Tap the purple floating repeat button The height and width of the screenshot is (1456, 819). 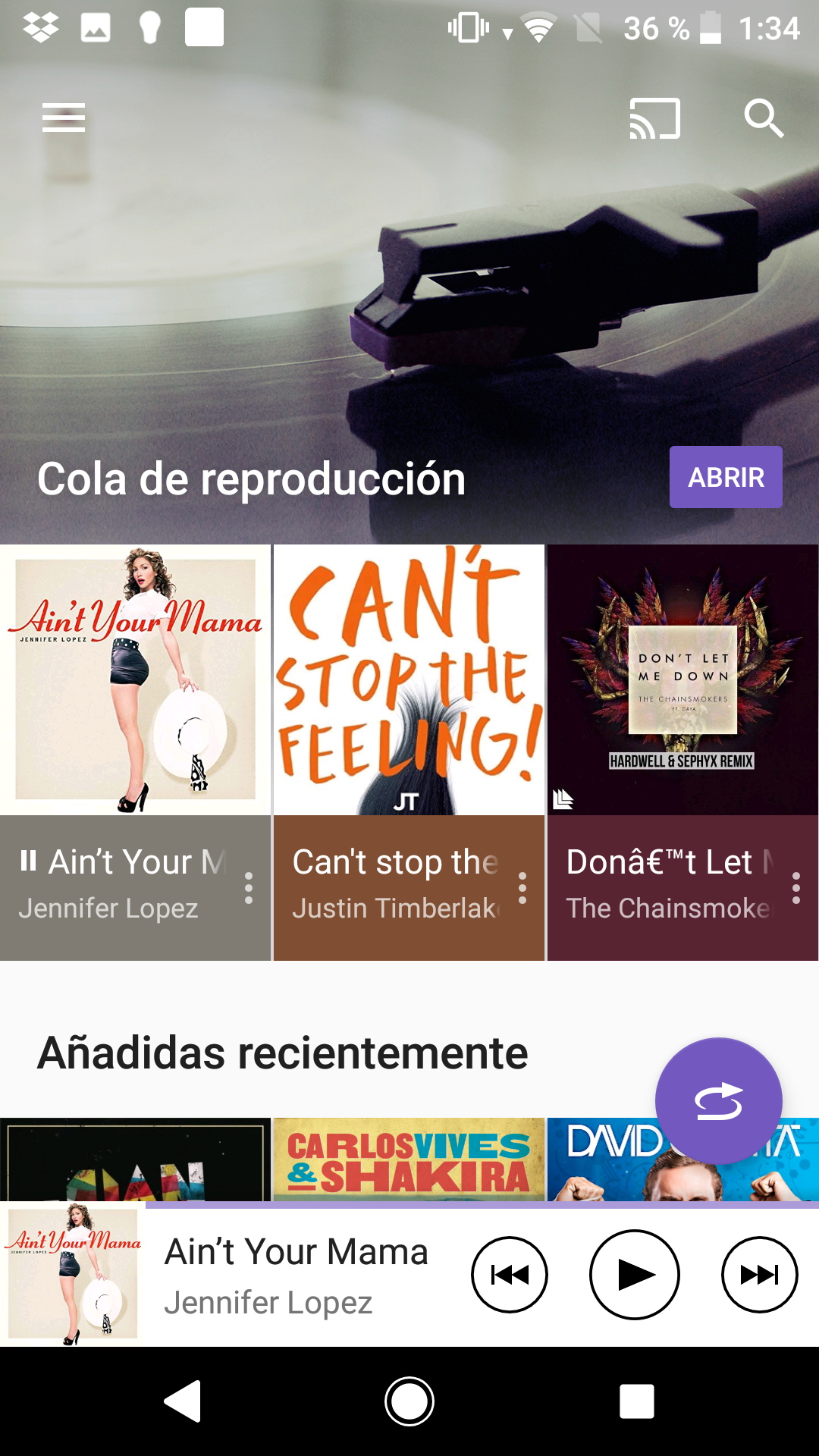coord(718,1100)
